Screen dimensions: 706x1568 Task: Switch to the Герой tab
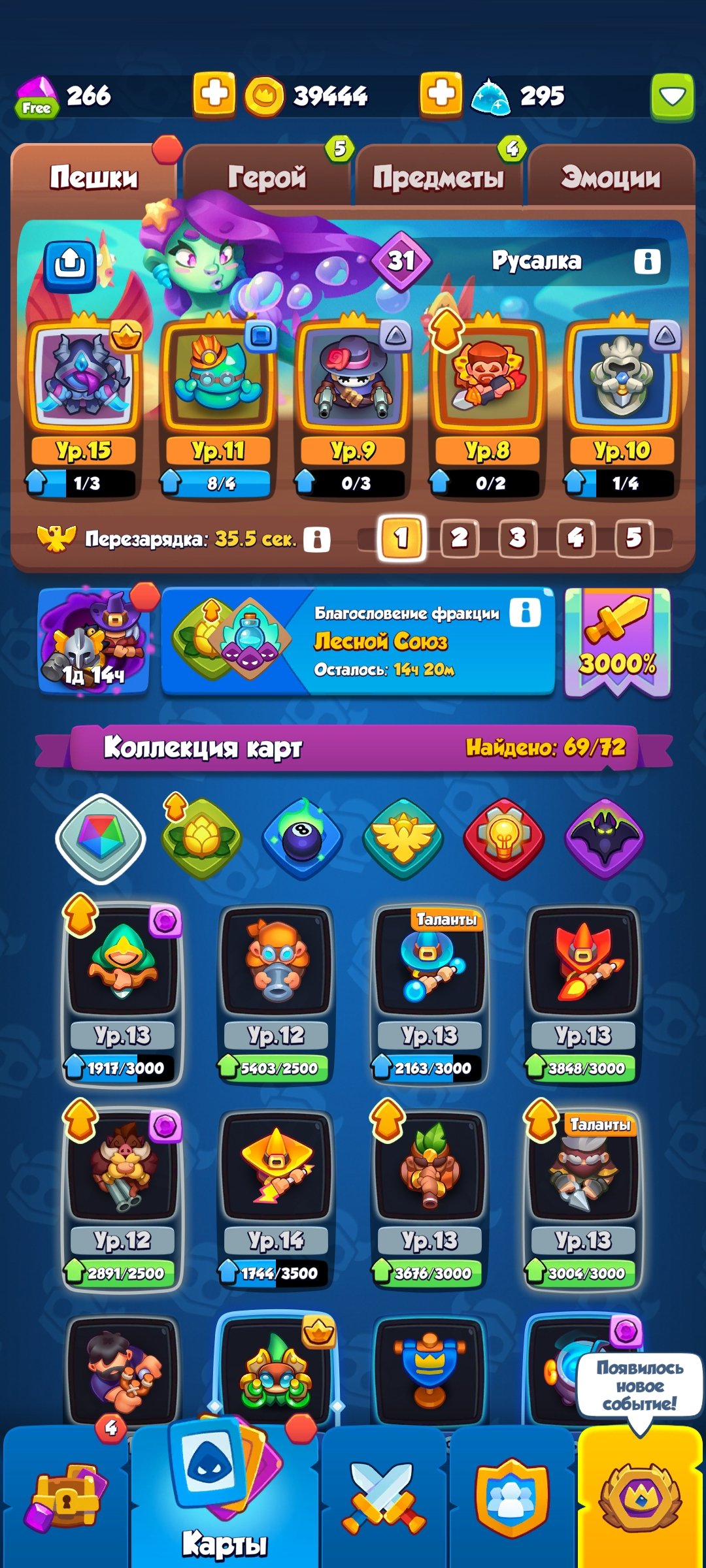[267, 176]
